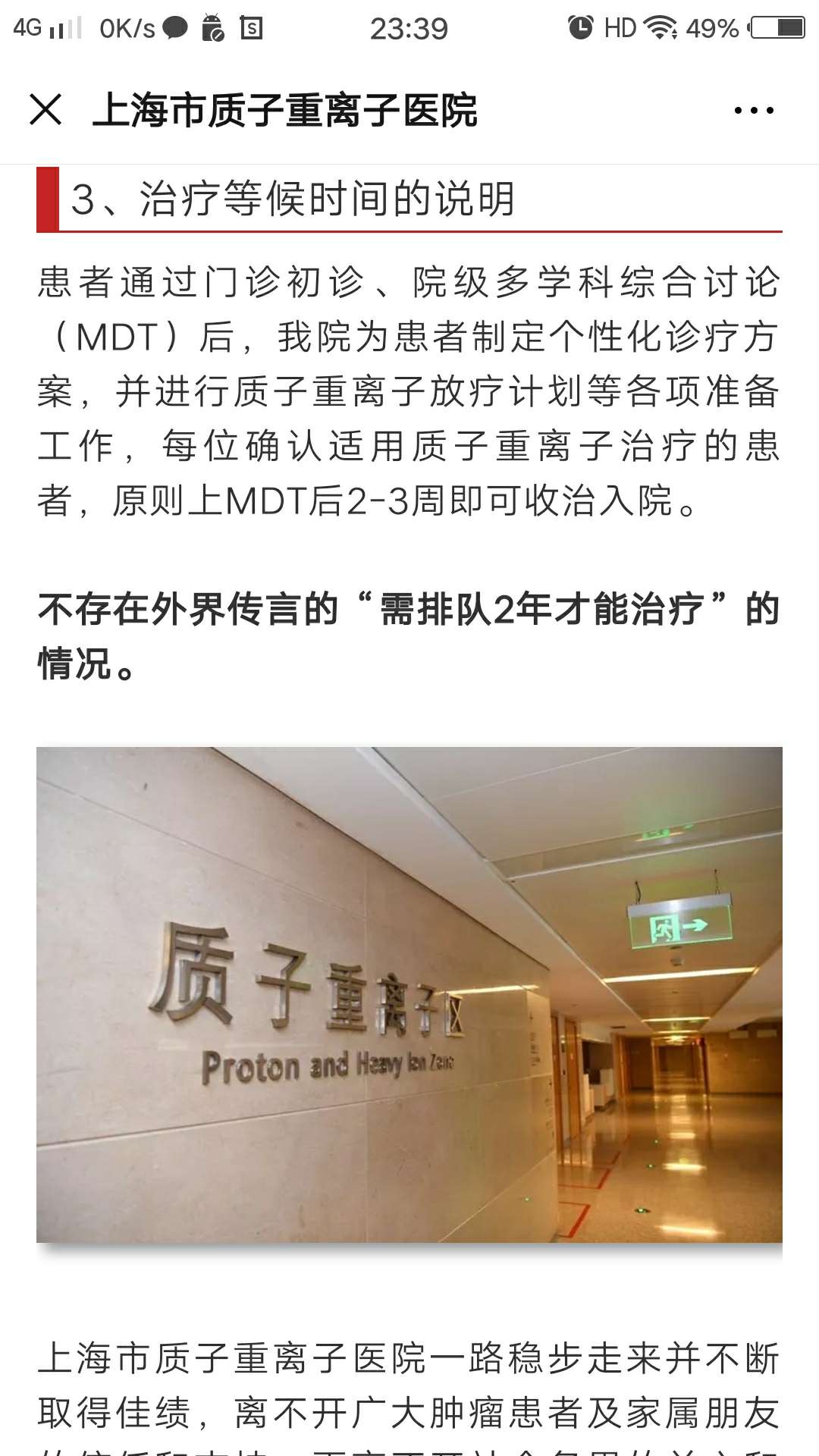
Task: Tap the paragraph mentioning MDT
Action: [x=409, y=387]
